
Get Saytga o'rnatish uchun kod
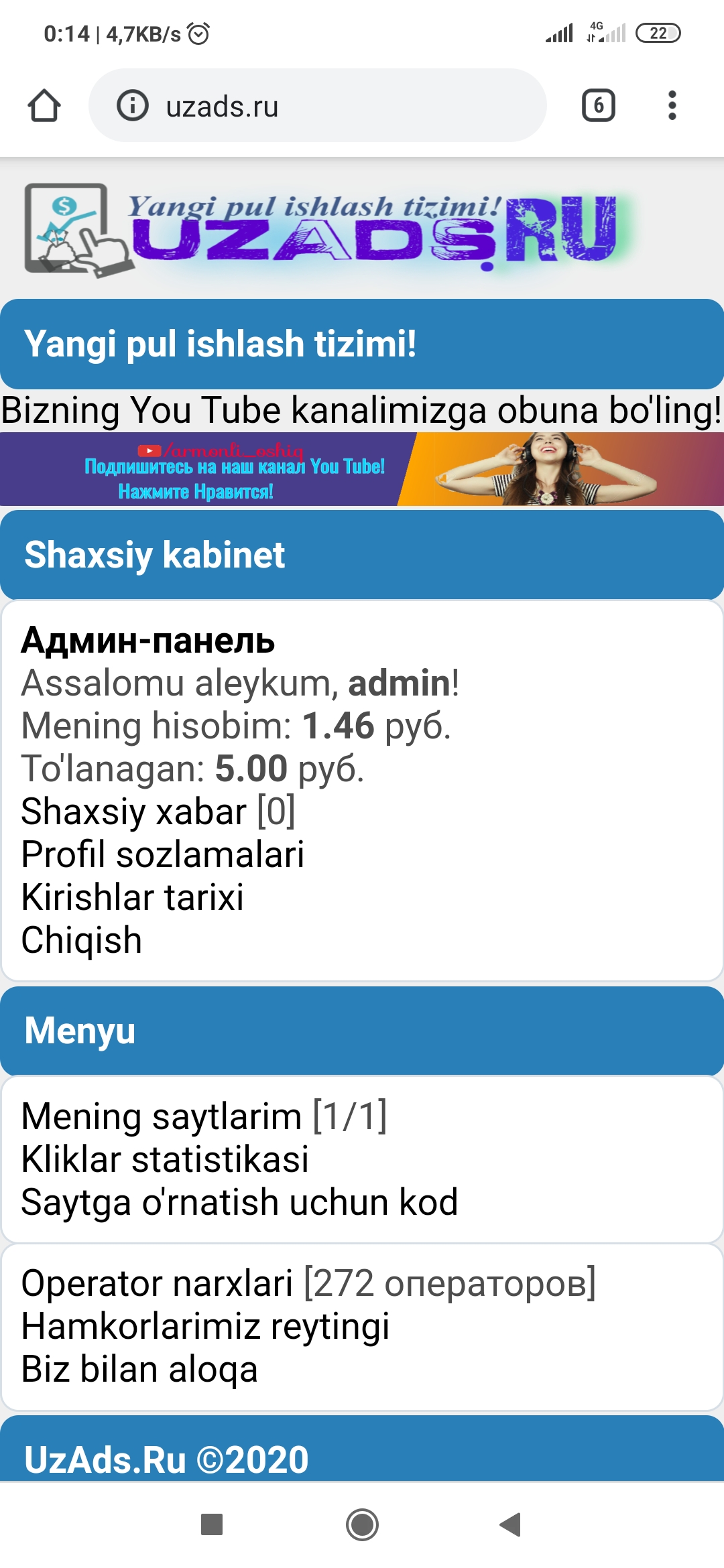[x=239, y=1202]
